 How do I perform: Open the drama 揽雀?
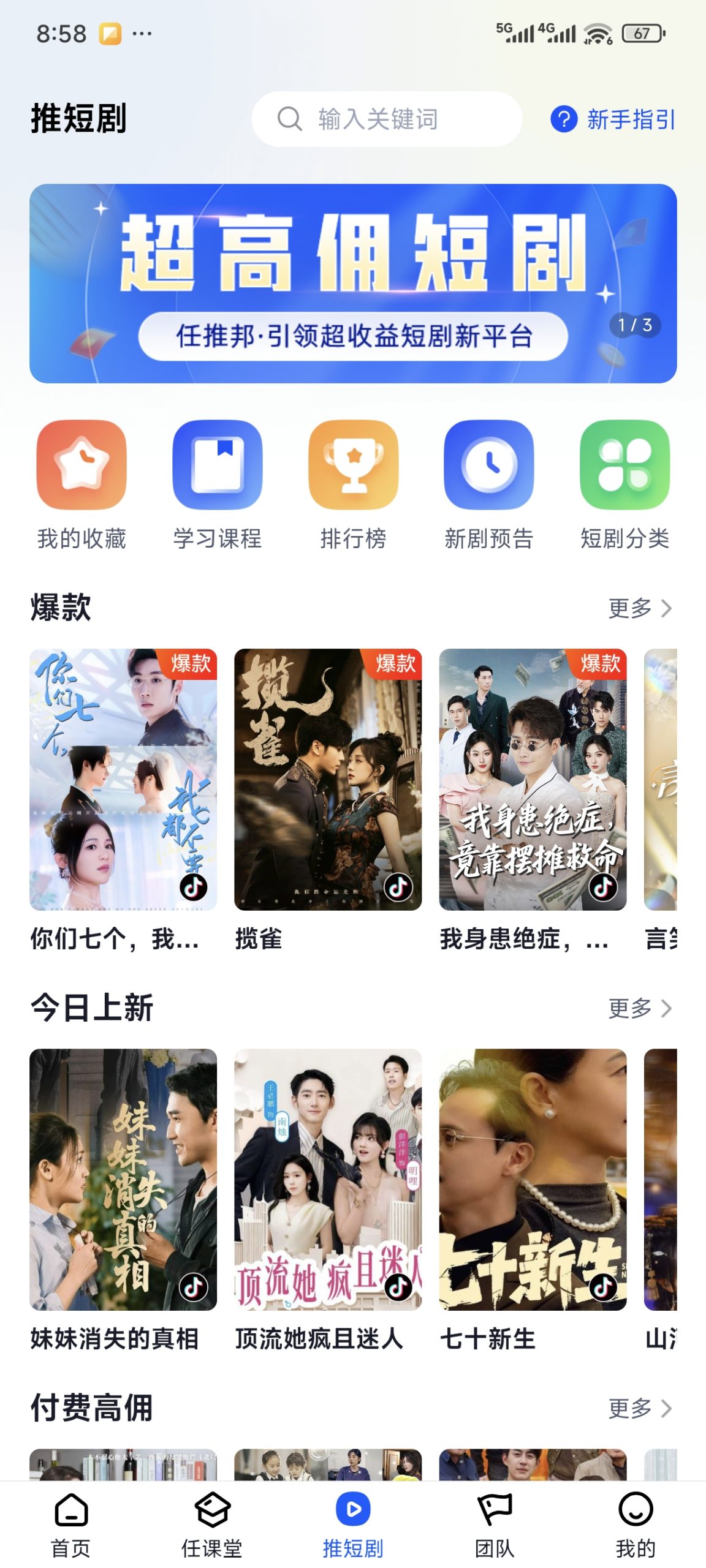point(328,779)
